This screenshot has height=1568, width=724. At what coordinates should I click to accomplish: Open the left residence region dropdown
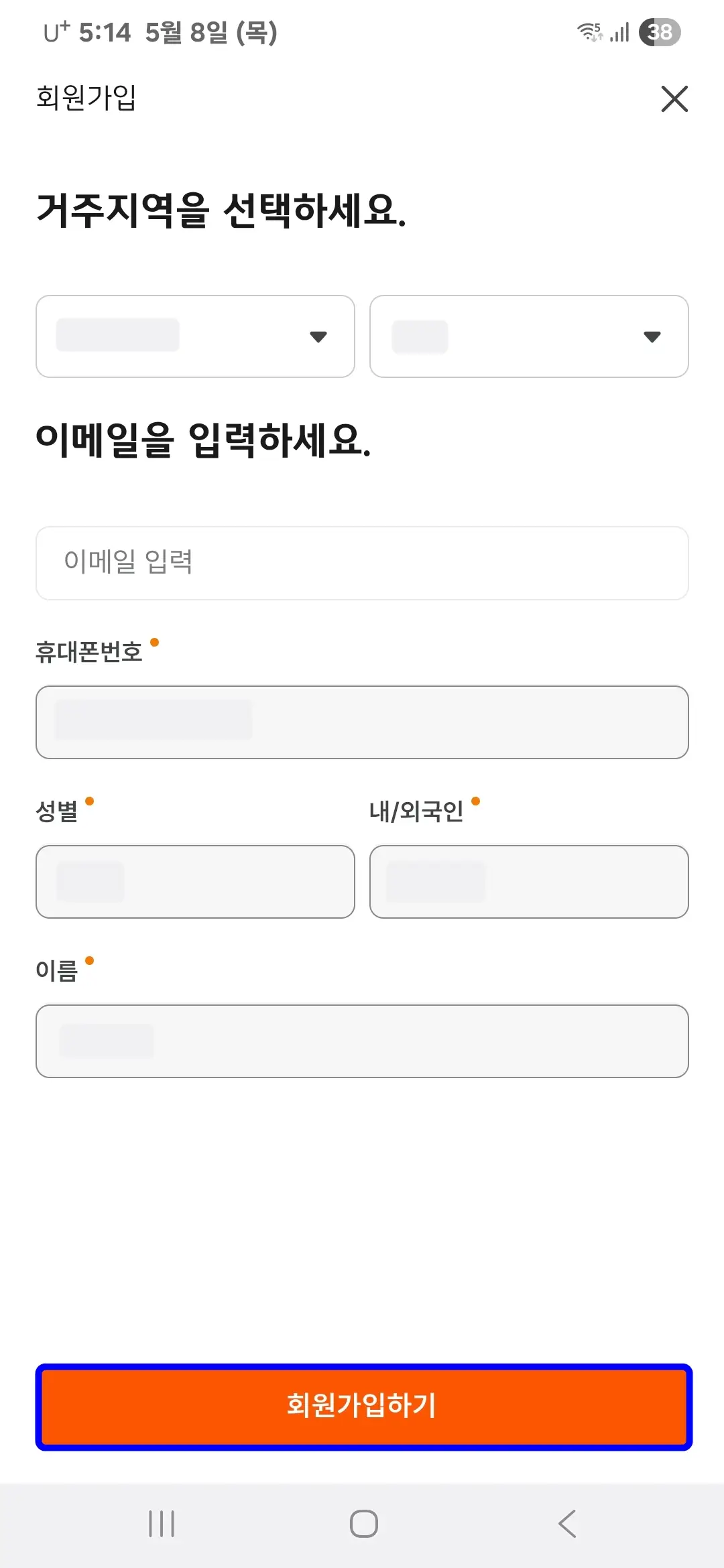click(x=195, y=336)
